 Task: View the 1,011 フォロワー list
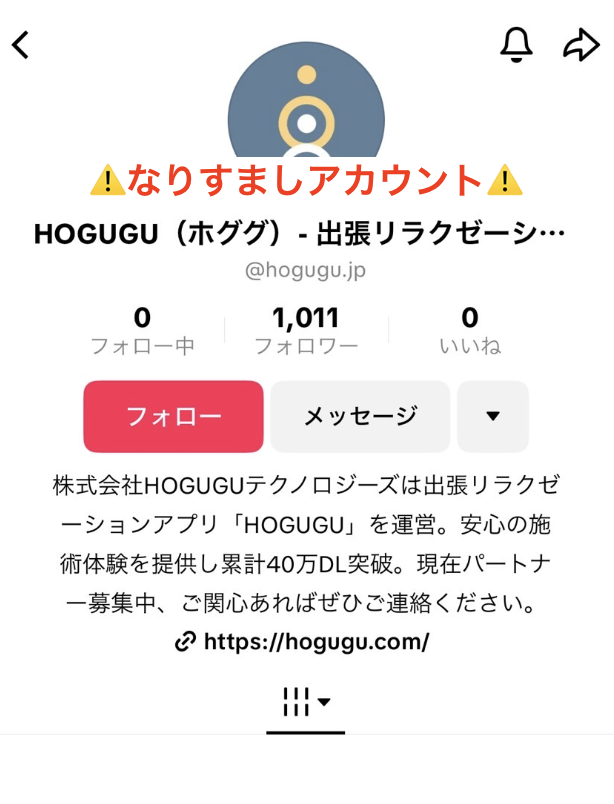pyautogui.click(x=306, y=332)
